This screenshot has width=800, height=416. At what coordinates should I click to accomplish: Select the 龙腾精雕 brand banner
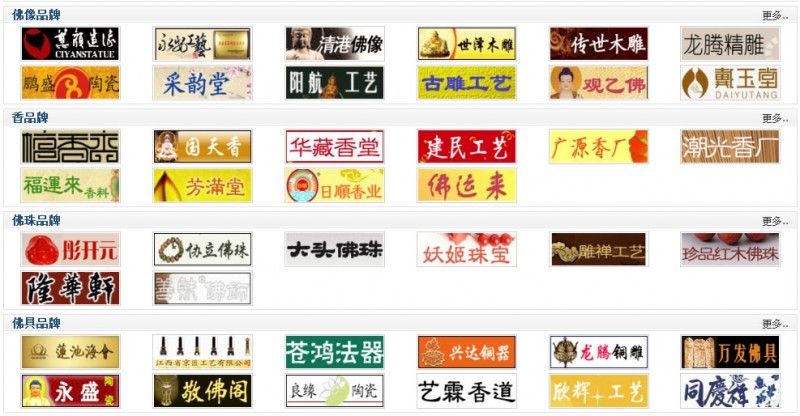(x=730, y=44)
